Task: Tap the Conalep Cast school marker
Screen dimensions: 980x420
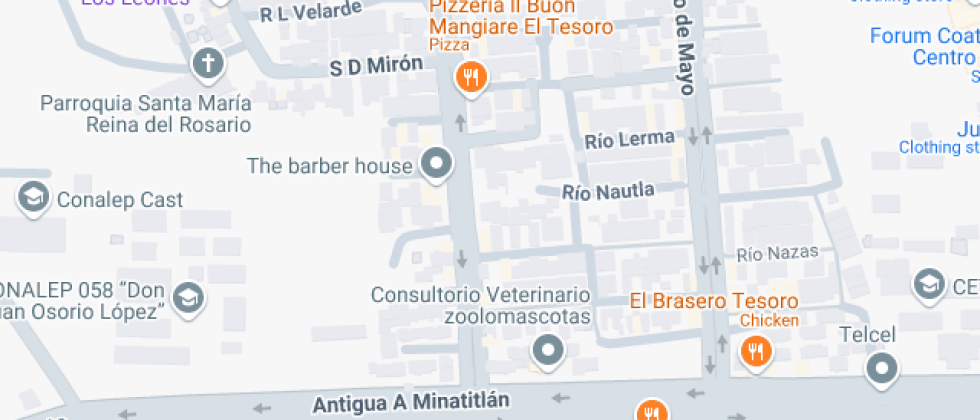Action: pos(35,198)
